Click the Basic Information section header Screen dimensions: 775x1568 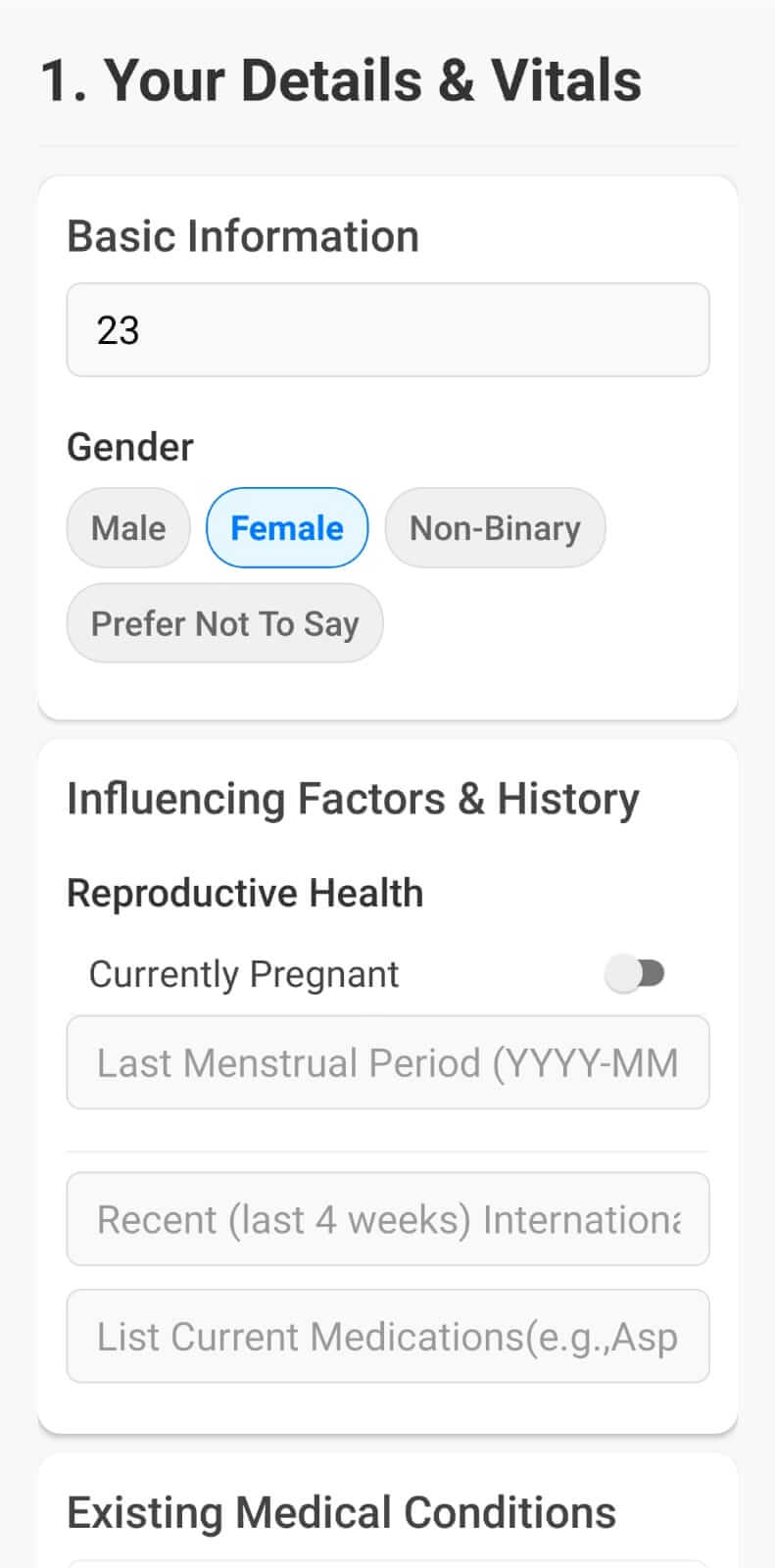coord(242,235)
